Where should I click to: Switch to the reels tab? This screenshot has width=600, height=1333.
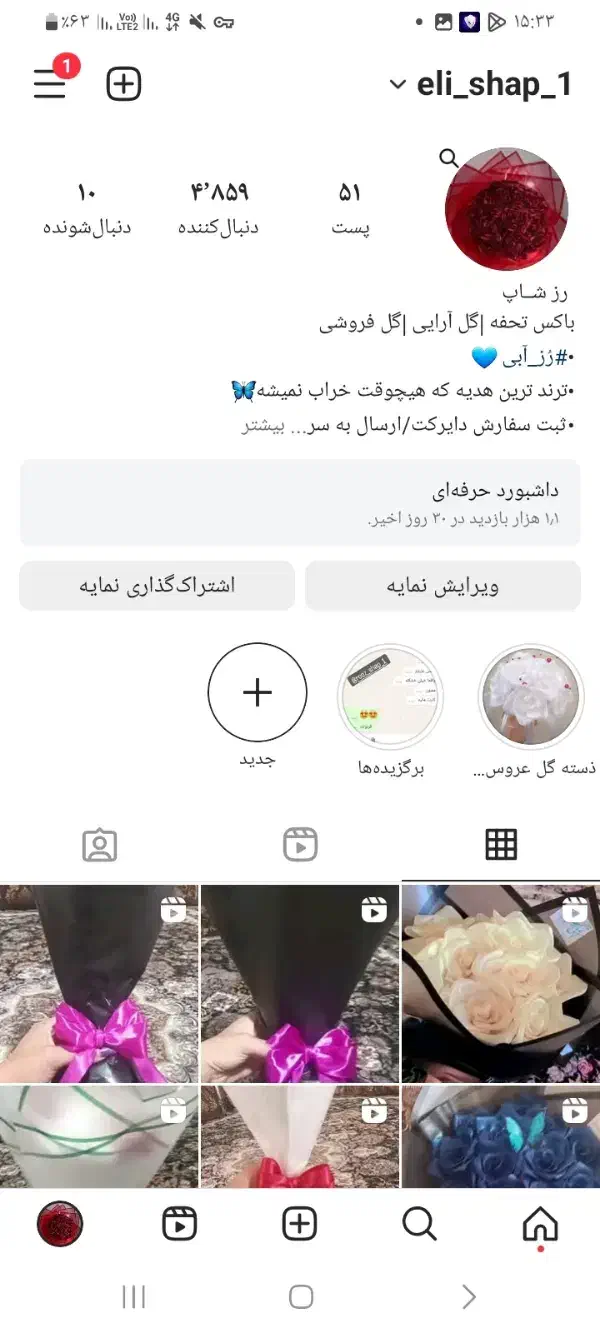(x=300, y=845)
